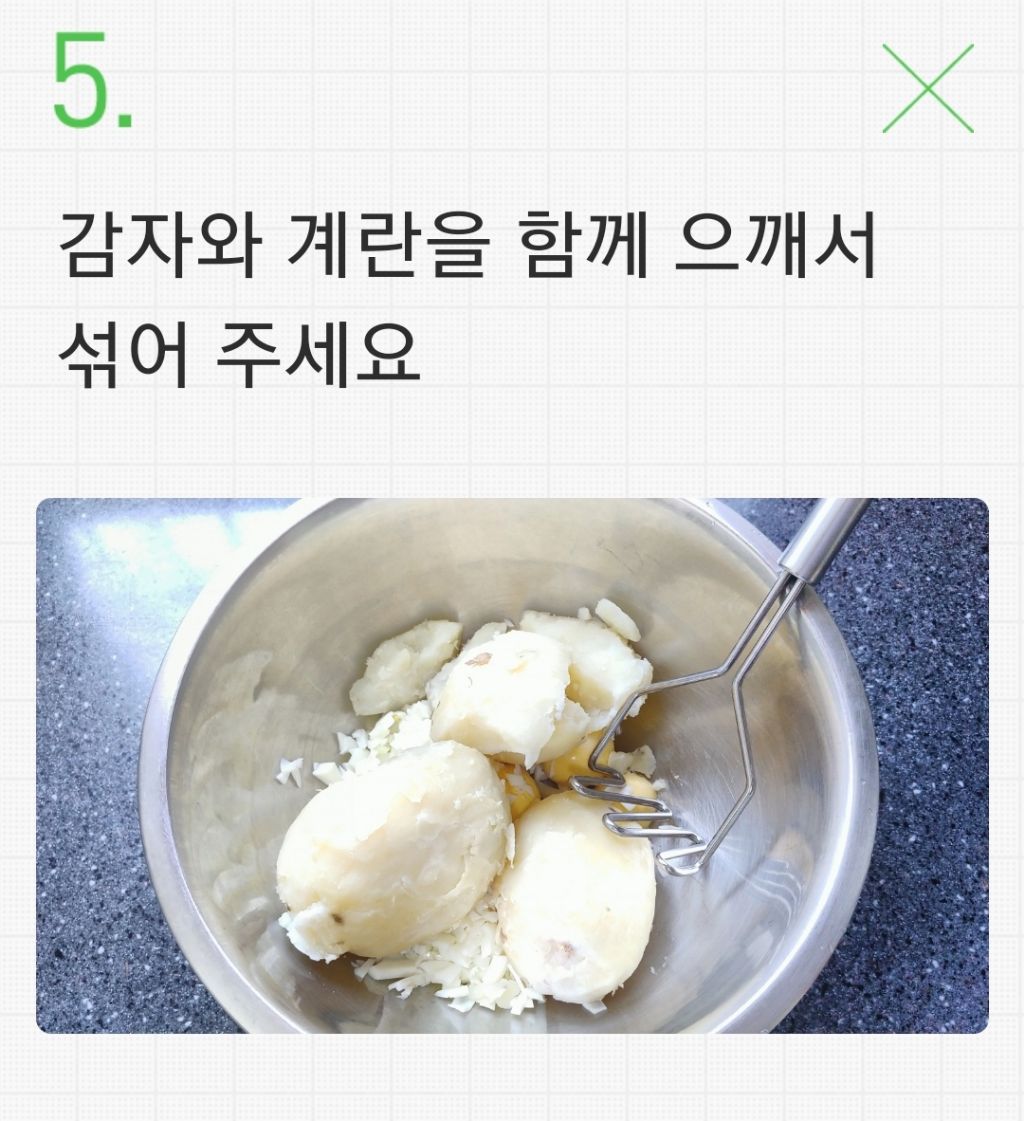
Task: Close the recipe step view
Action: coord(927,88)
